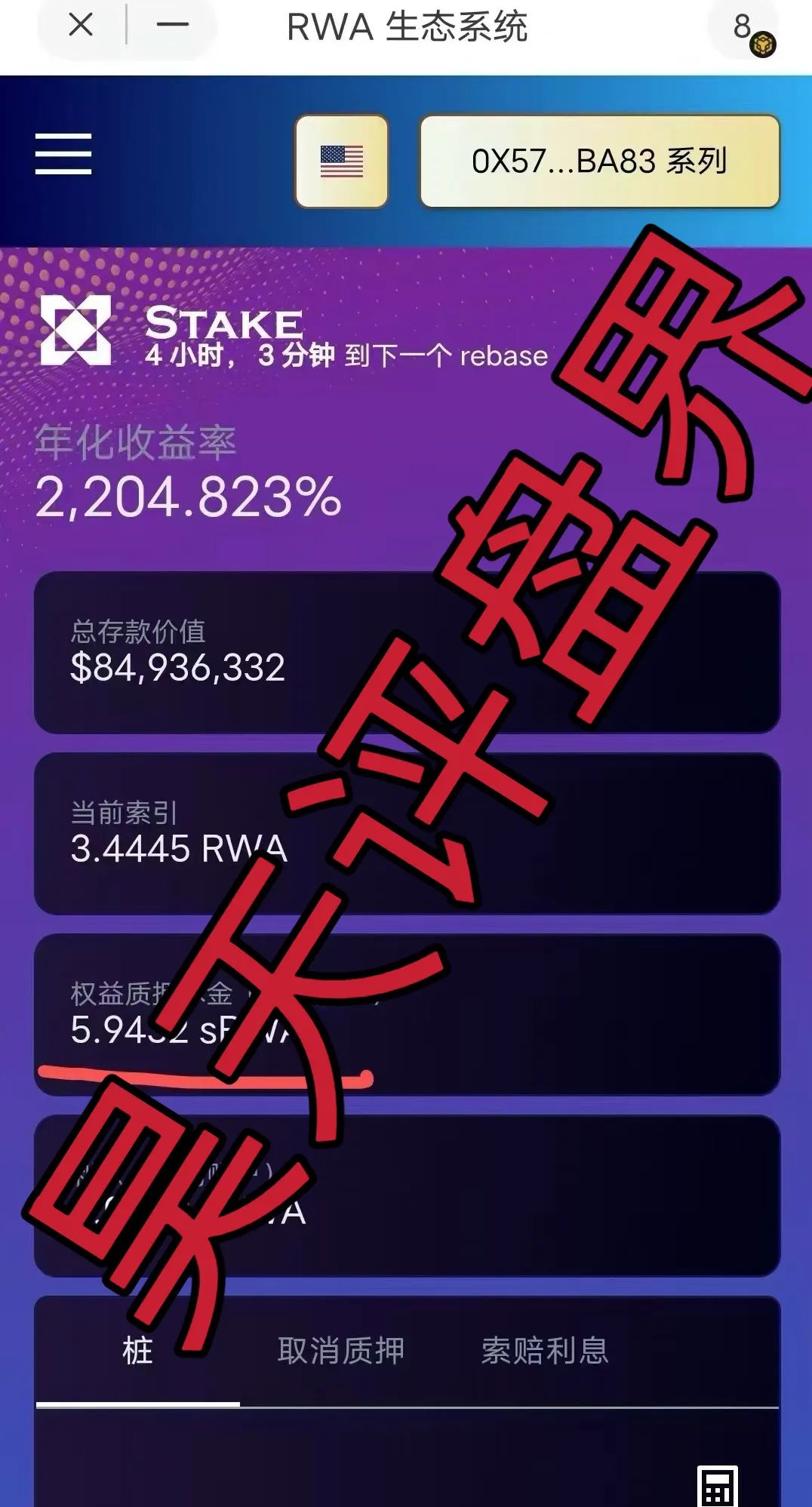812x1507 pixels.
Task: Minimize the browser window with the dash icon
Action: tap(172, 26)
